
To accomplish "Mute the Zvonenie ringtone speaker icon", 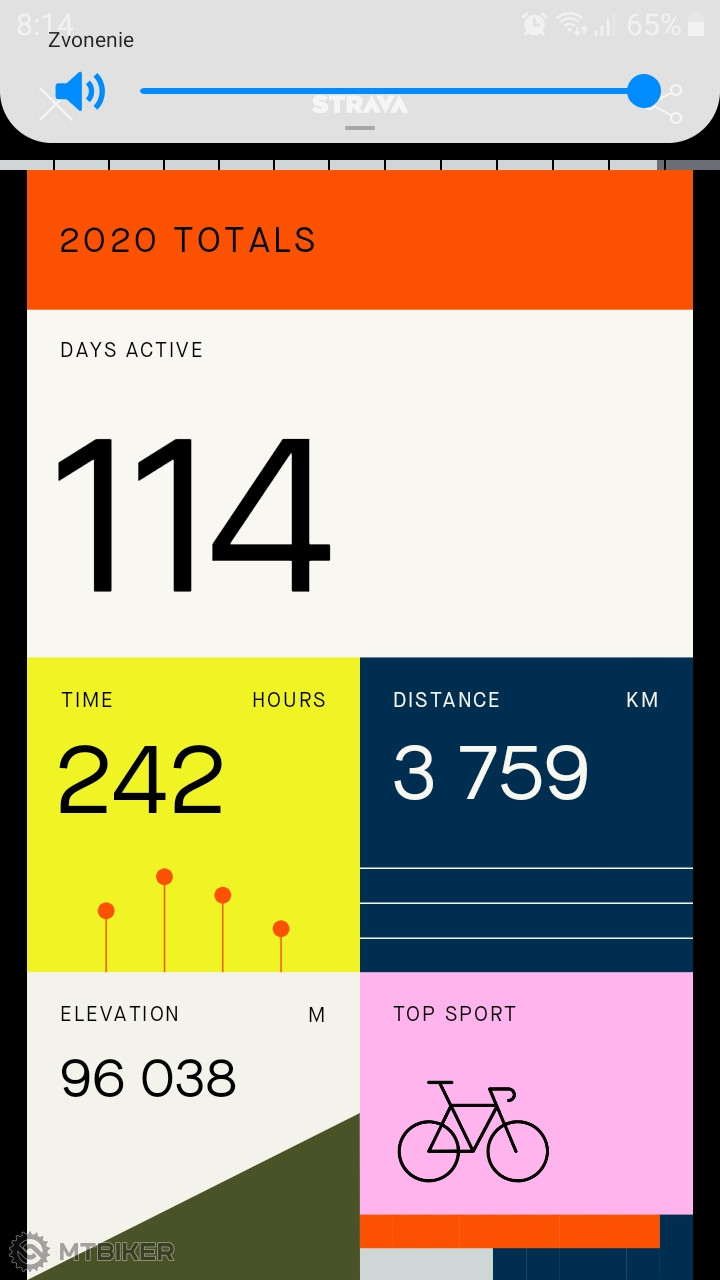I will point(80,92).
